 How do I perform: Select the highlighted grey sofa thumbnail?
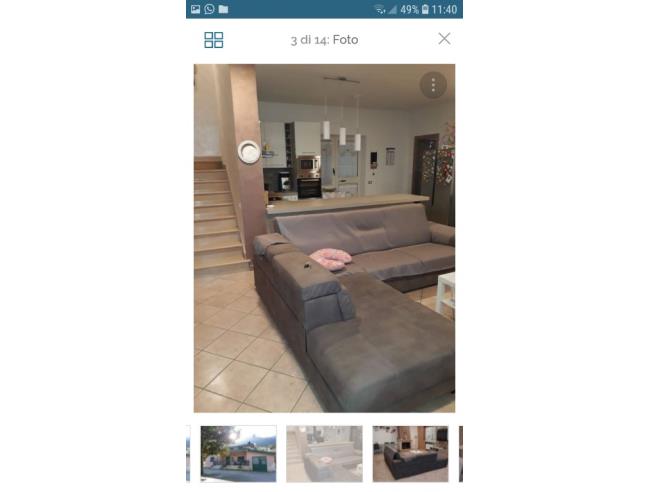click(x=324, y=454)
